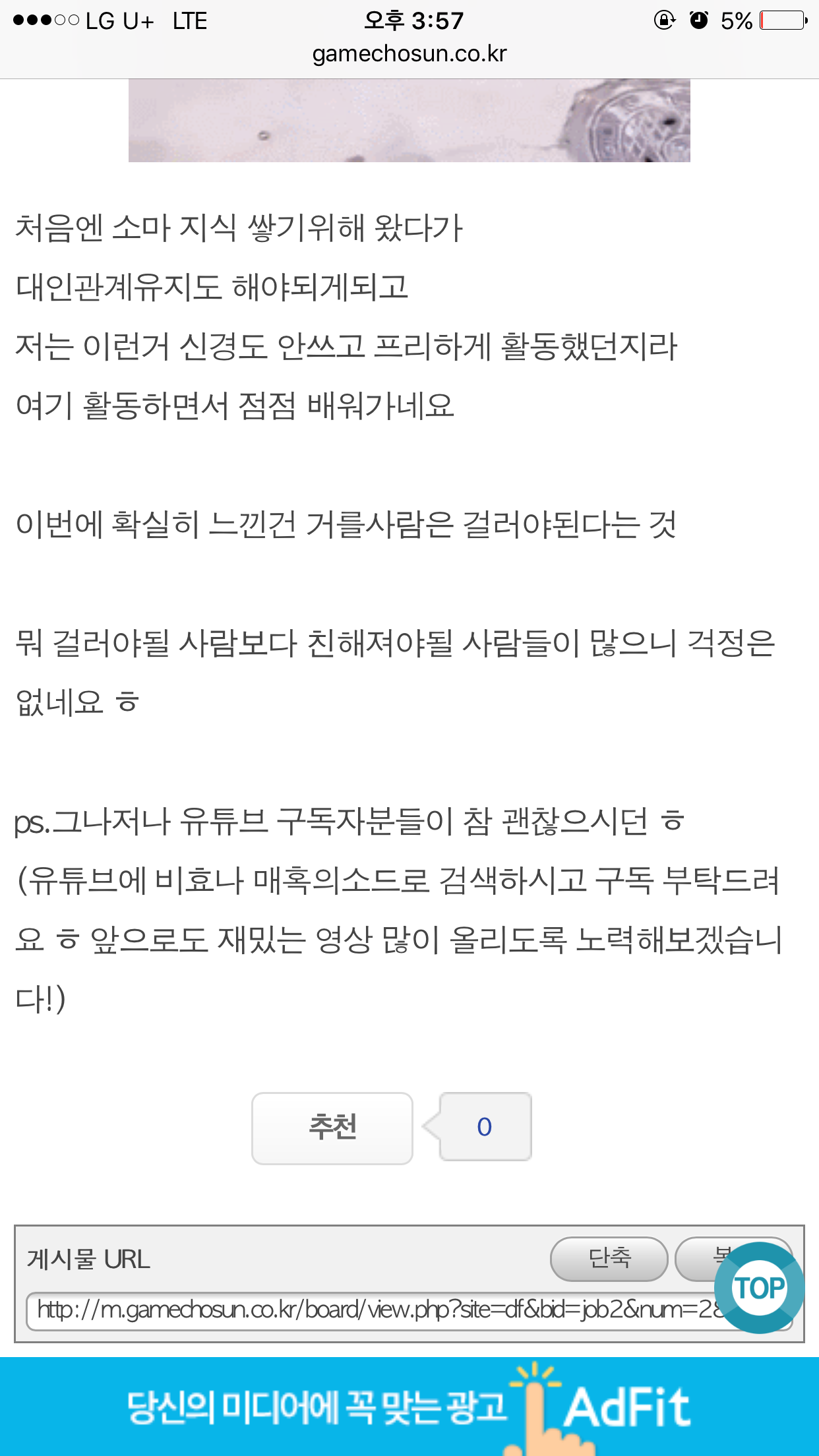The width and height of the screenshot is (819, 1456).
Task: Shorten the post URL with 단축
Action: 609,1258
